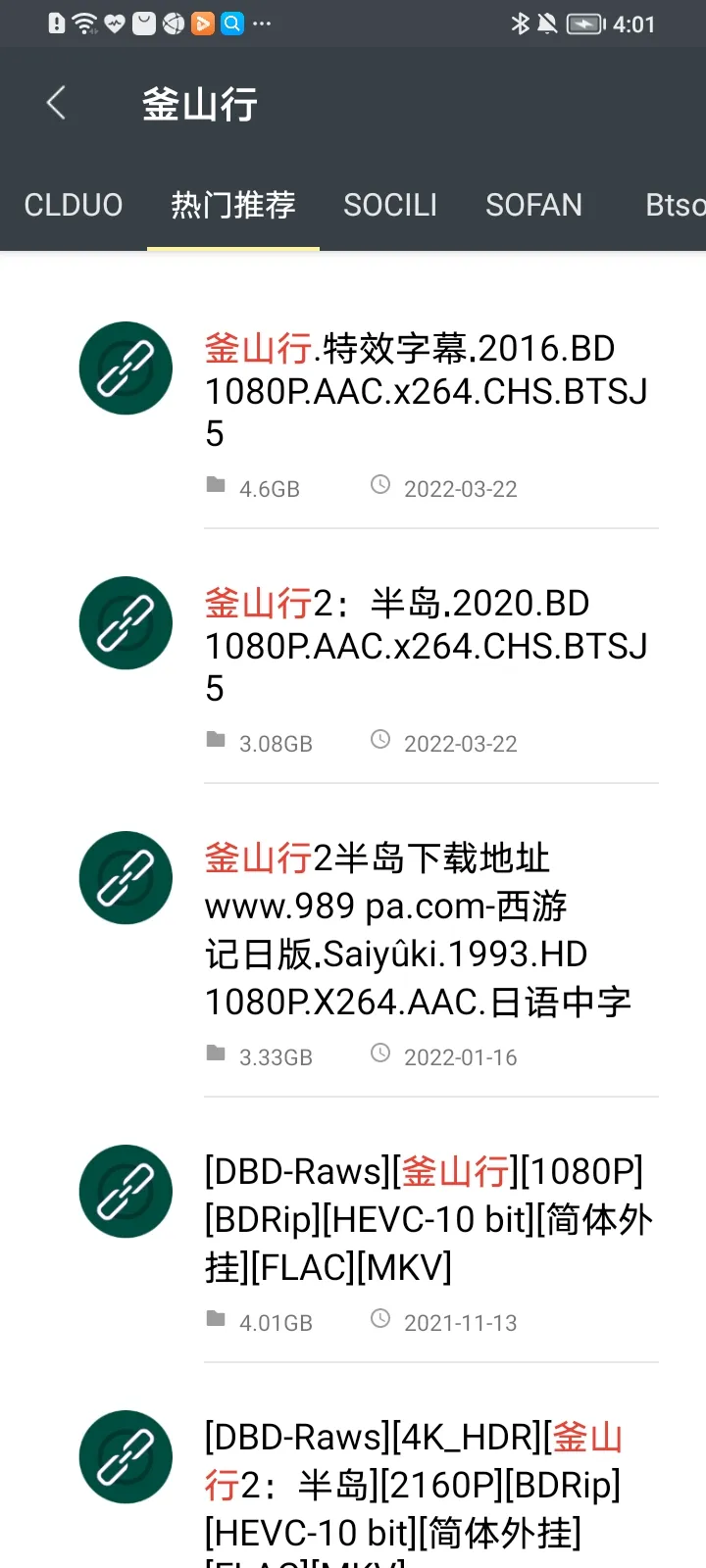Select the link icon for 釜山行2半岛下载地址 entry
Viewport: 706px width, 1568px height.
point(125,878)
